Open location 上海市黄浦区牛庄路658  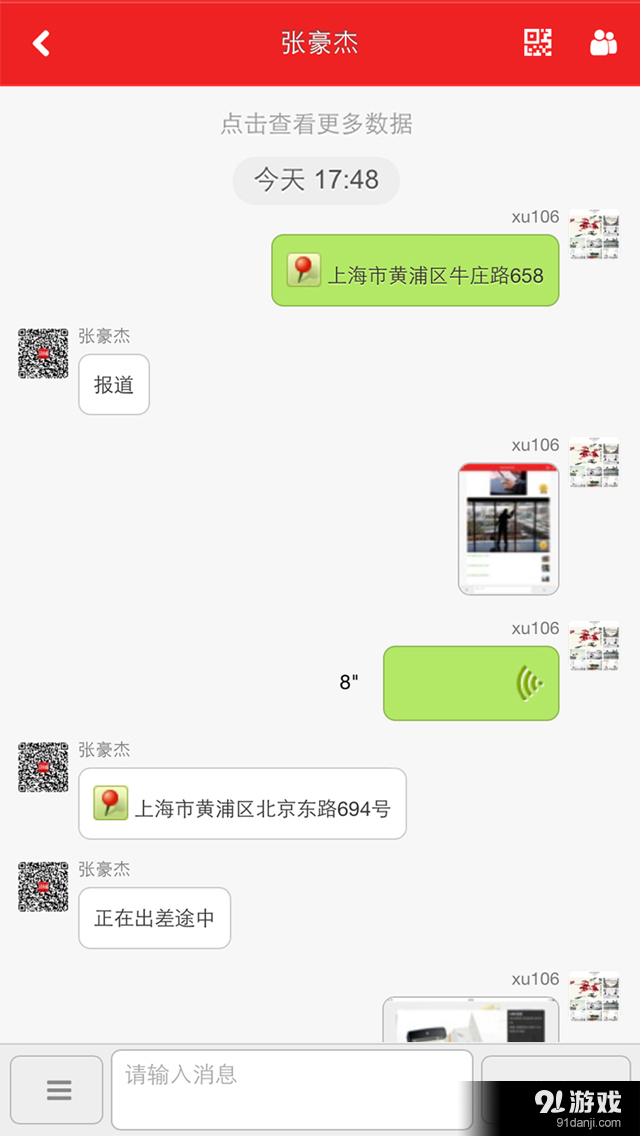pyautogui.click(x=415, y=271)
